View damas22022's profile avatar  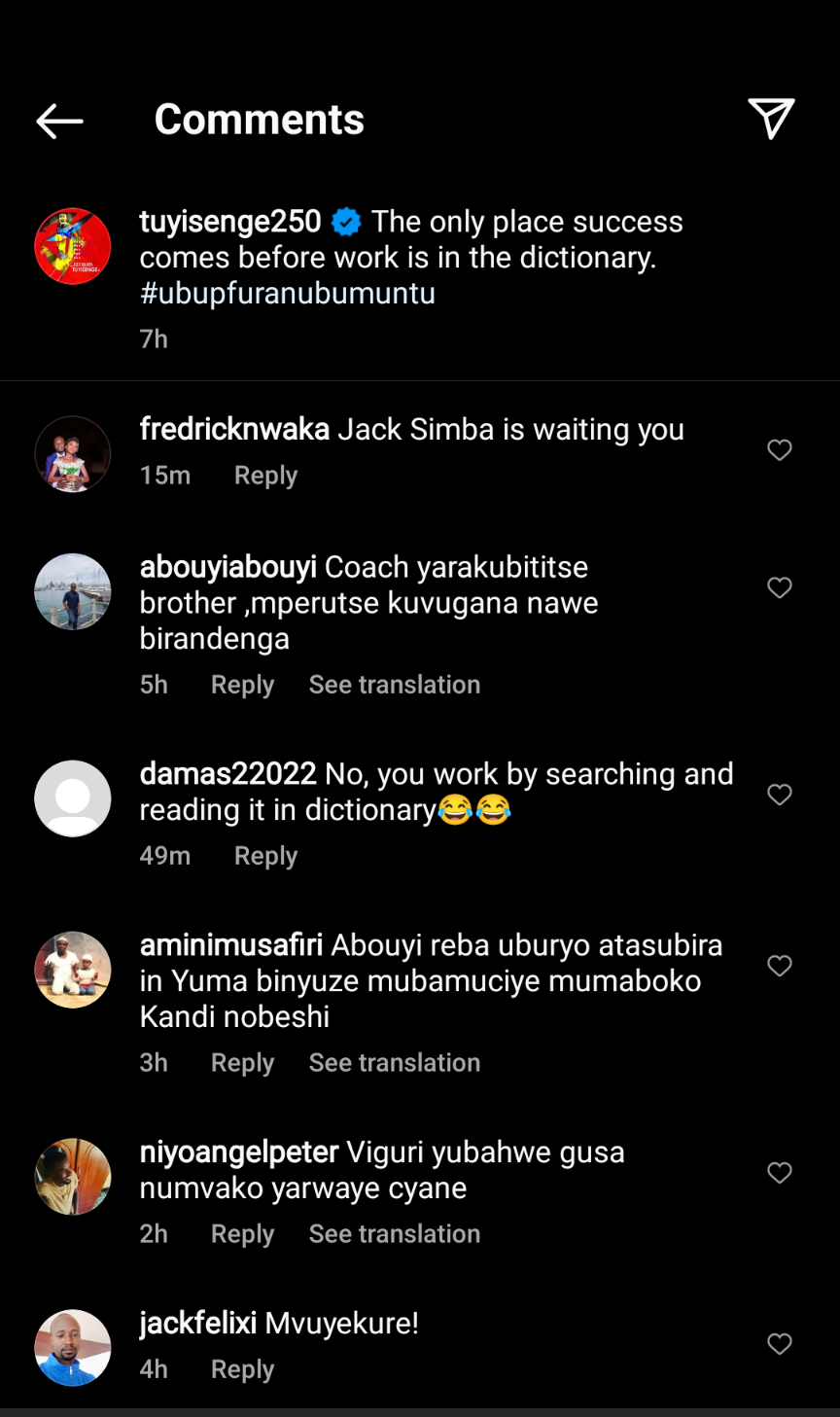pos(73,798)
